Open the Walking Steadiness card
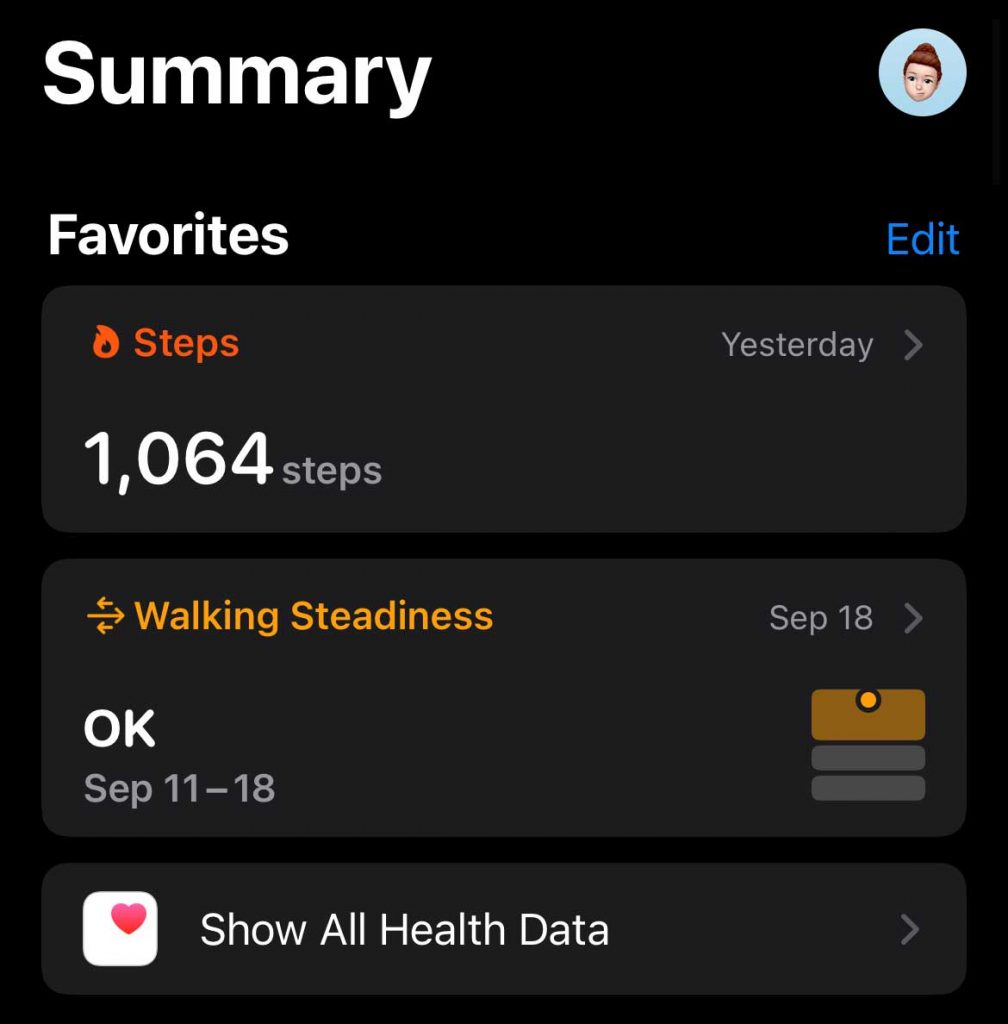The image size is (1008, 1024). tap(503, 697)
